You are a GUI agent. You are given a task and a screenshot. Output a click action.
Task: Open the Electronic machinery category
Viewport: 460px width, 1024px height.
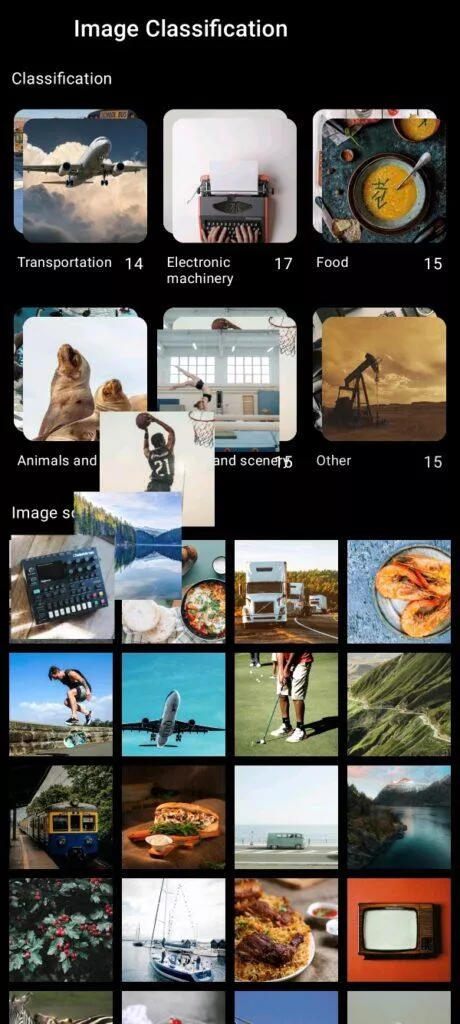click(x=230, y=176)
